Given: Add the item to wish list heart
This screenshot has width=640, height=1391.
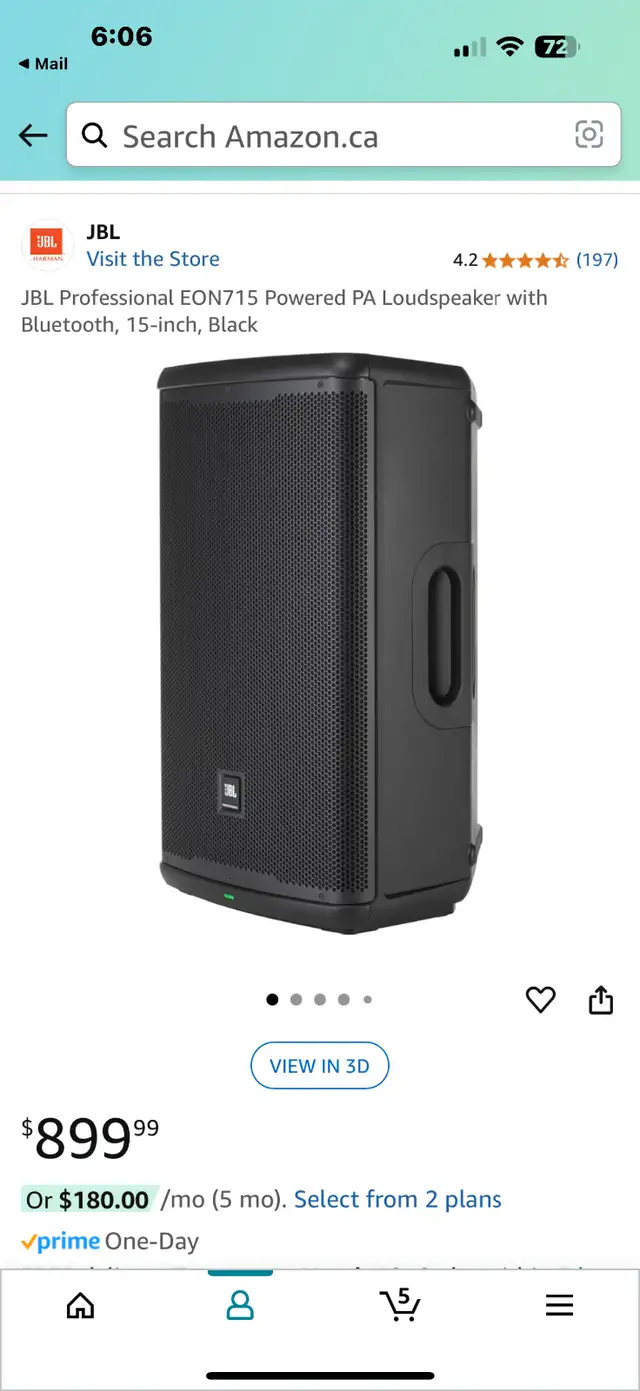Looking at the screenshot, I should 540,999.
